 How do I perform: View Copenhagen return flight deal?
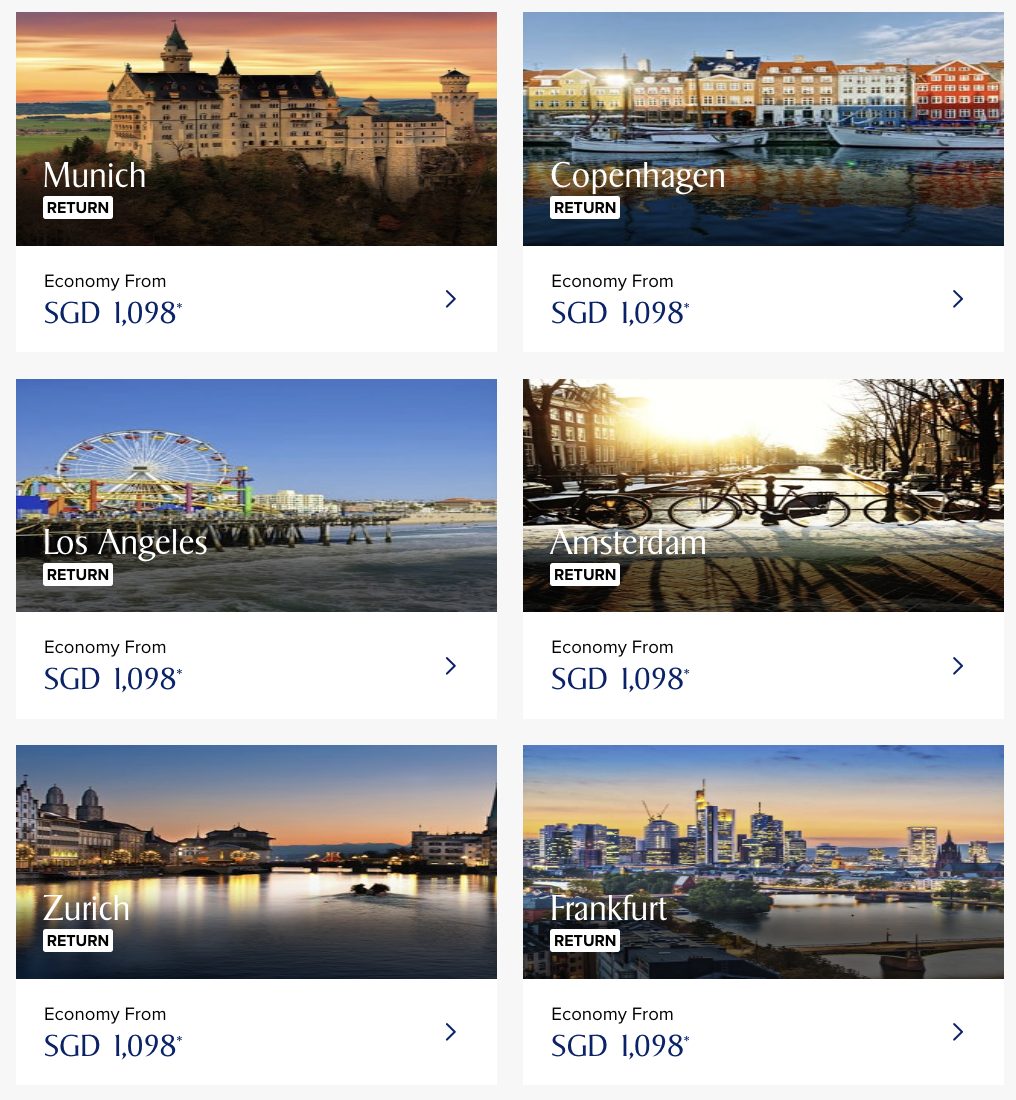(763, 182)
